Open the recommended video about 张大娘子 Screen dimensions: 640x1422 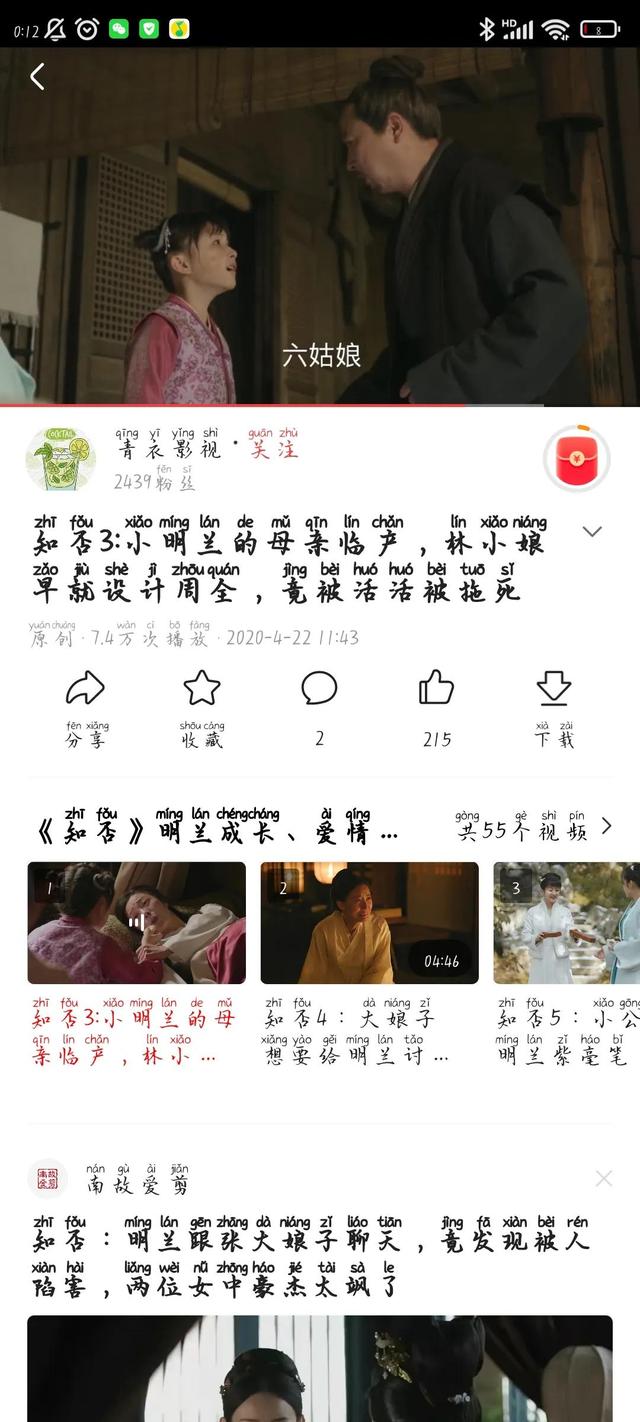click(x=311, y=1256)
